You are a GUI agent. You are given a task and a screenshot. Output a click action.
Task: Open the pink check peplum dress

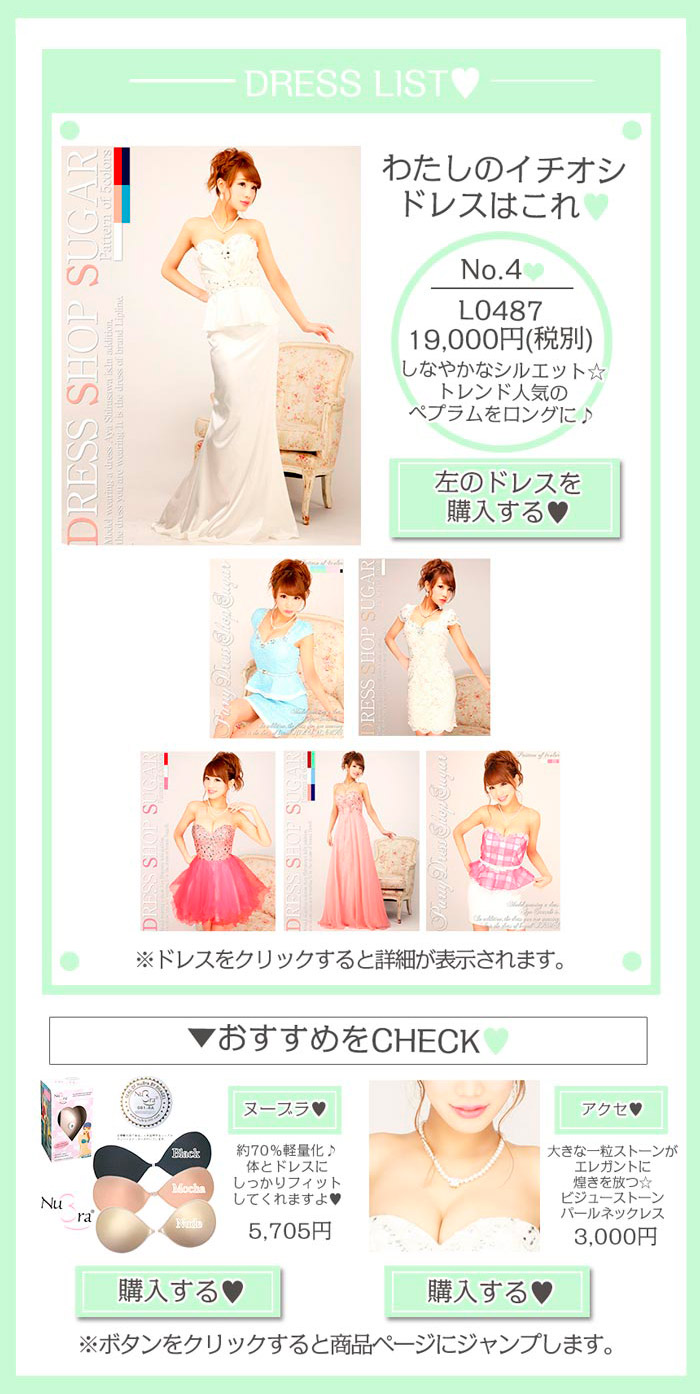click(493, 841)
